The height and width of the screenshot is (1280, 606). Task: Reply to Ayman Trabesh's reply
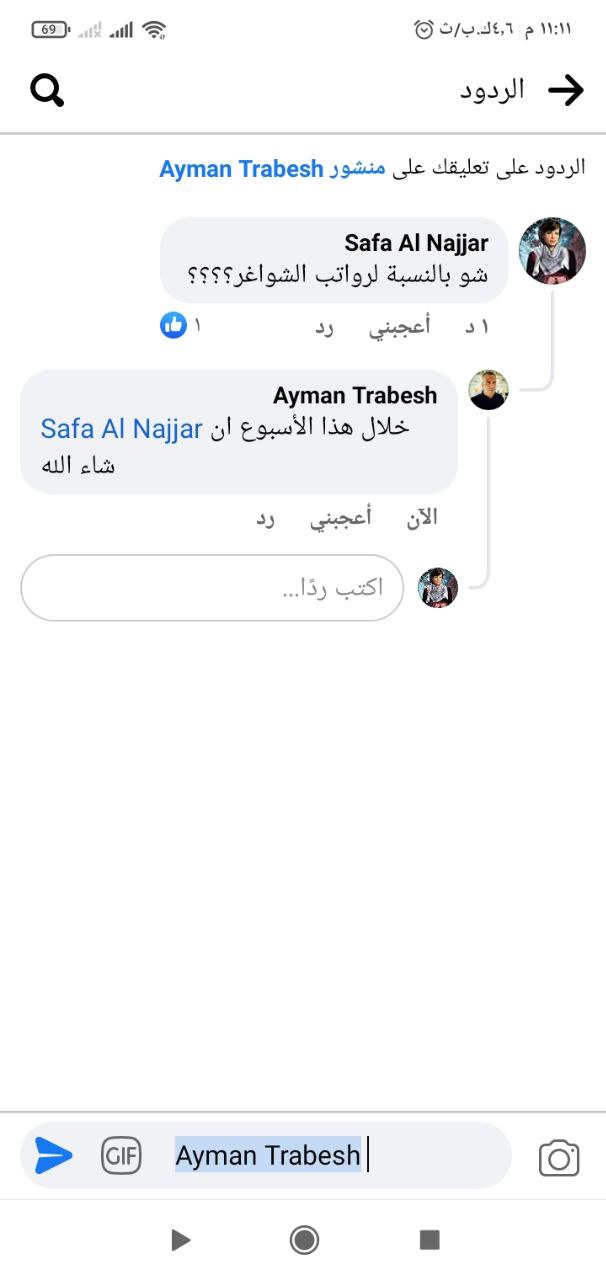(x=265, y=518)
